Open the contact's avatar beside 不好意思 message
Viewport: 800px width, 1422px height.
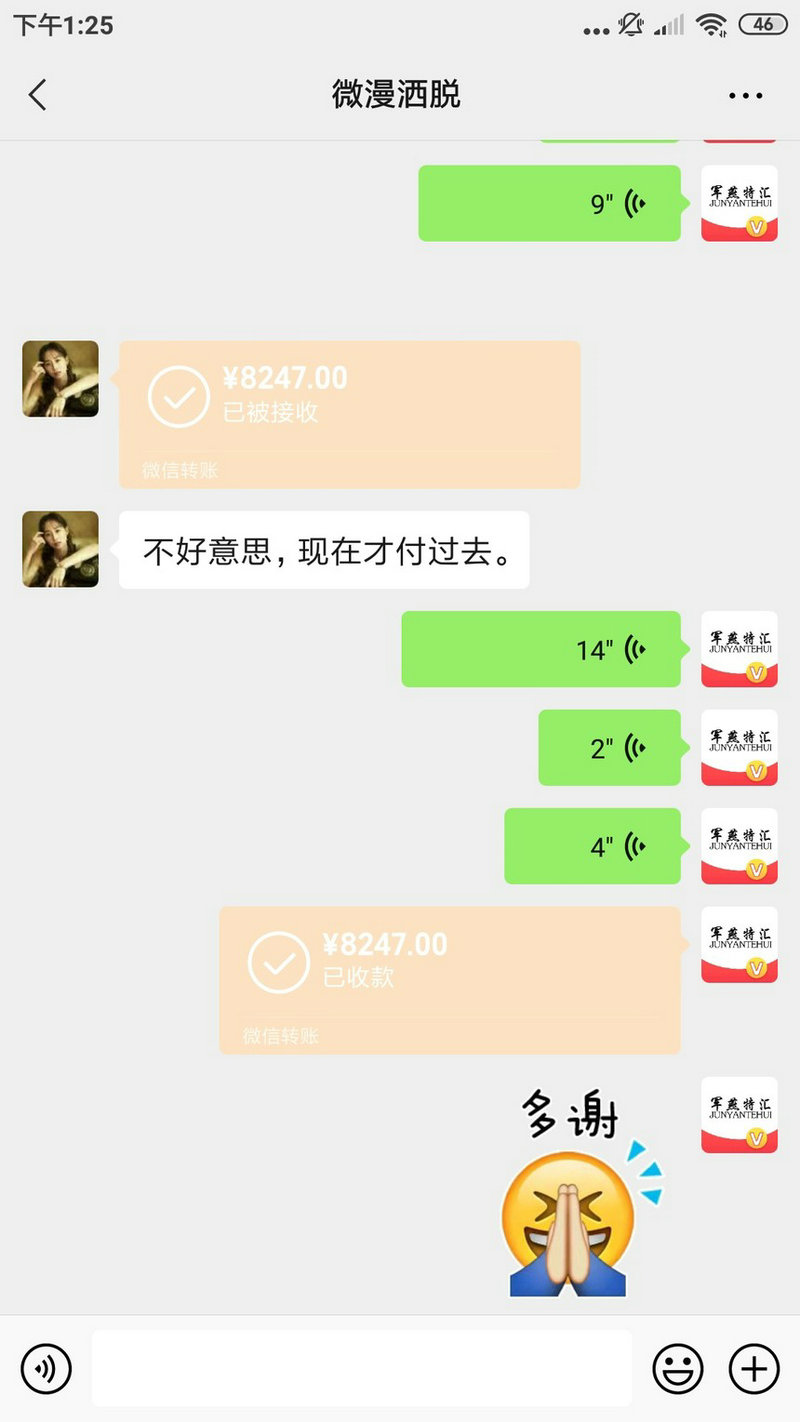tap(61, 549)
